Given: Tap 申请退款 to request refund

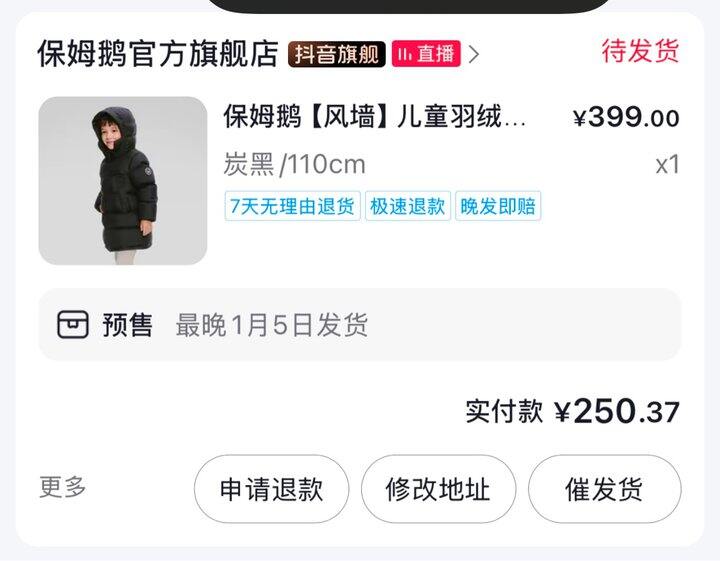Looking at the screenshot, I should coord(271,489).
